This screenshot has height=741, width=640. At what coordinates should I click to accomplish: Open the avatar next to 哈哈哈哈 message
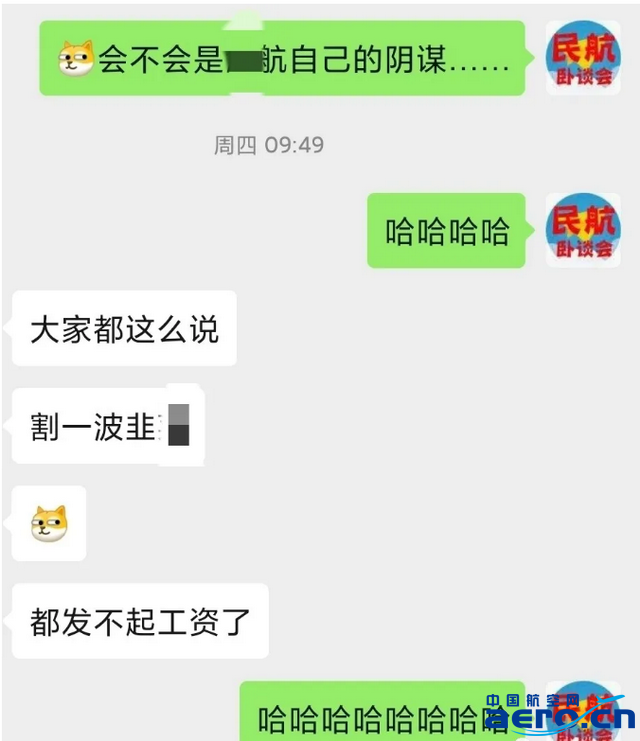click(x=582, y=230)
